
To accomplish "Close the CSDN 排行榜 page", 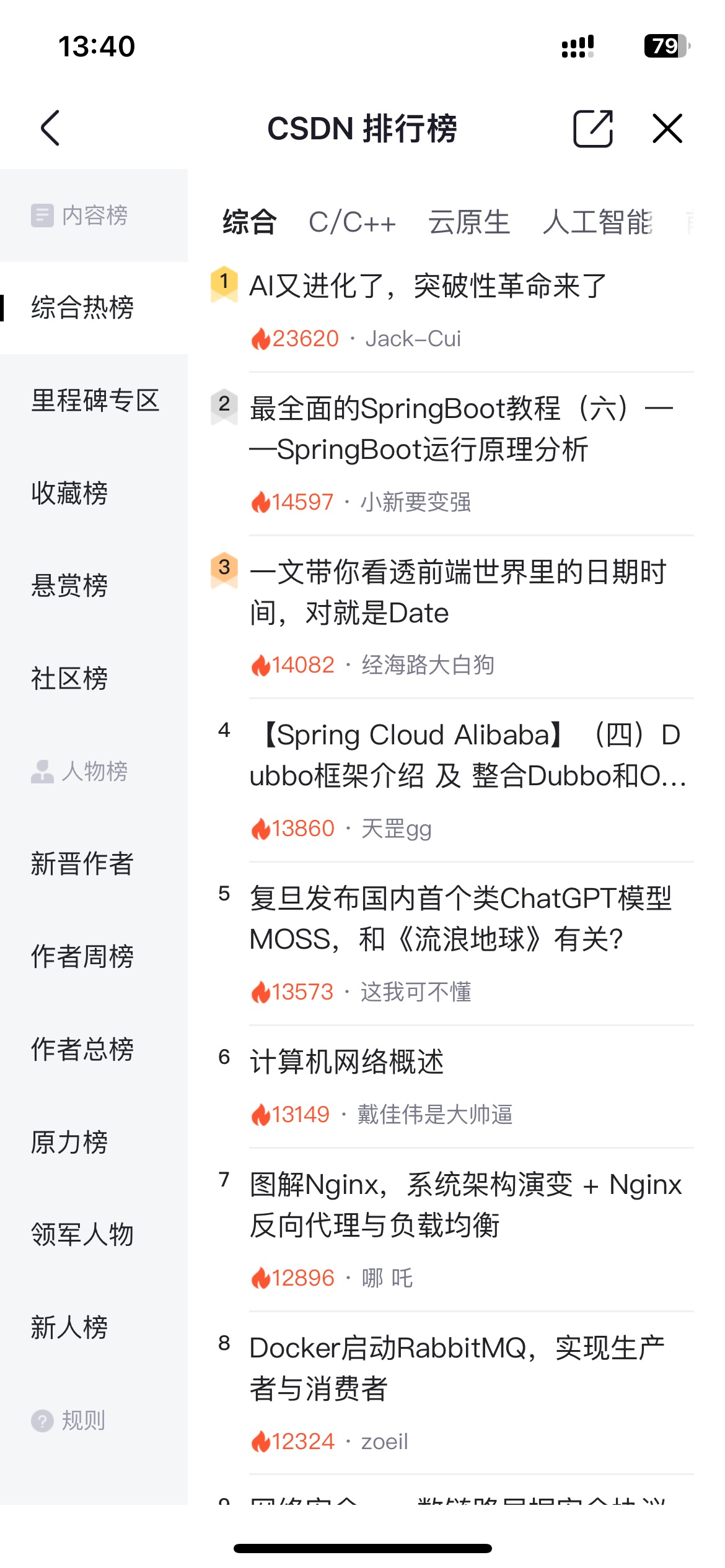I will click(x=667, y=128).
